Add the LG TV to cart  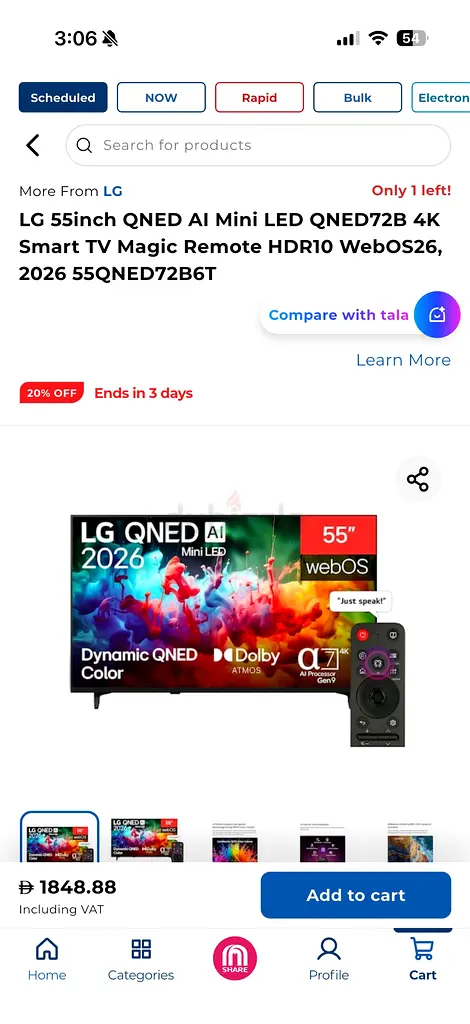point(356,895)
